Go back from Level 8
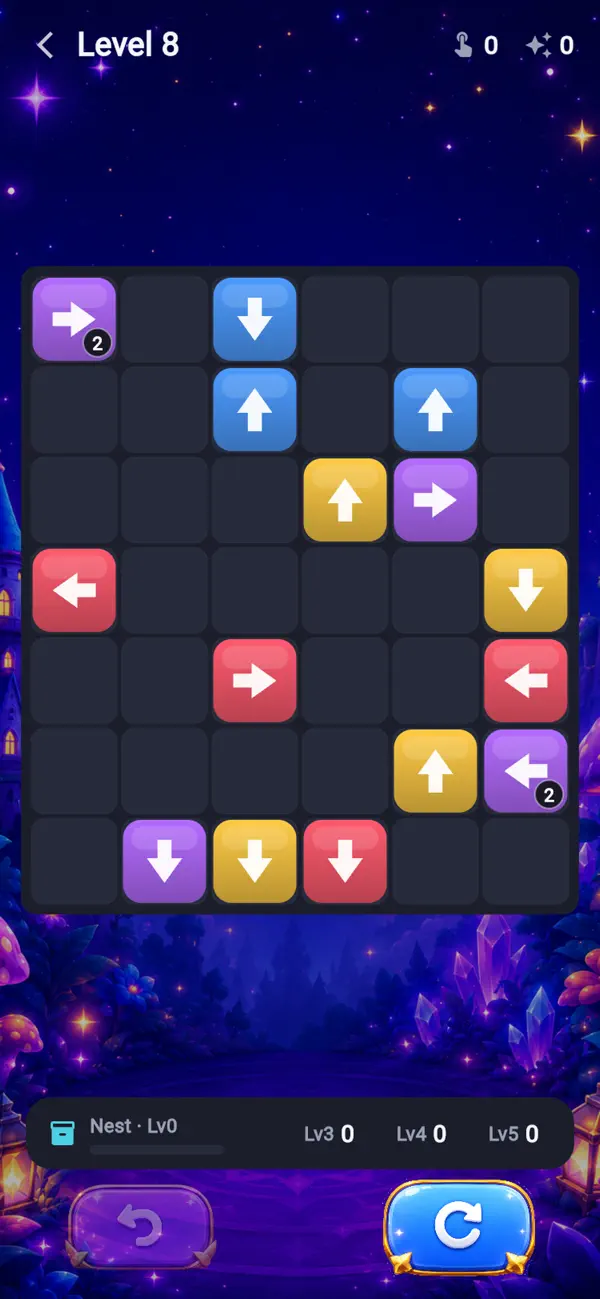The image size is (600, 1299). [x=45, y=45]
